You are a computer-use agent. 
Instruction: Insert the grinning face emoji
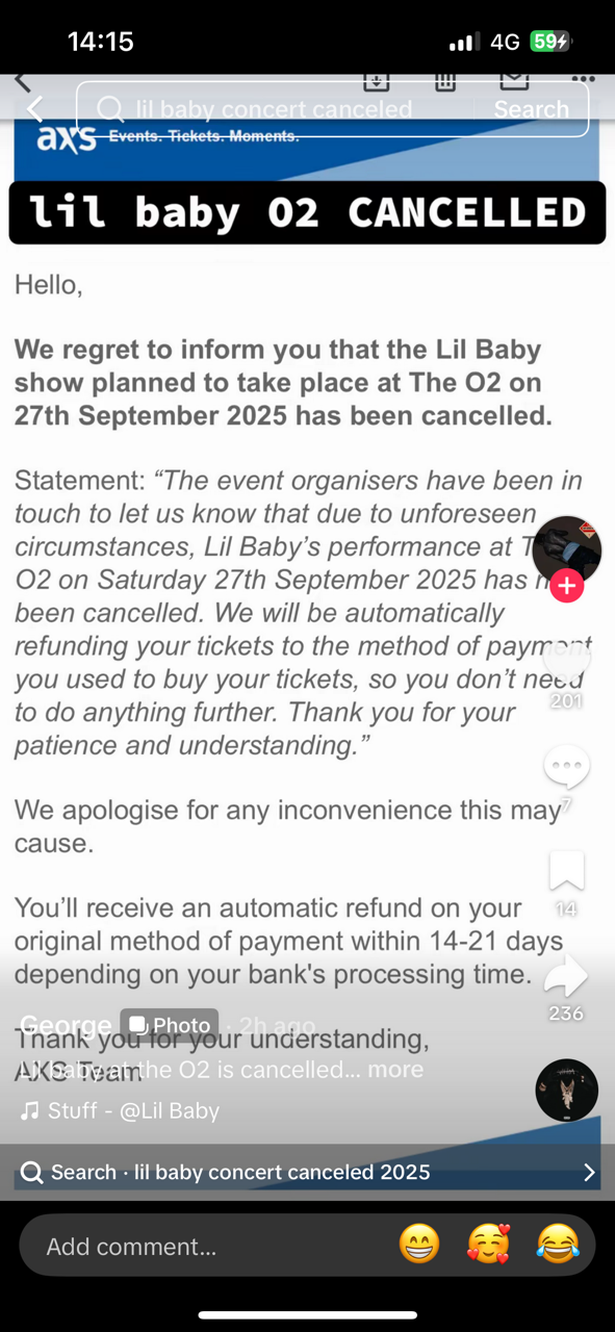(419, 1246)
